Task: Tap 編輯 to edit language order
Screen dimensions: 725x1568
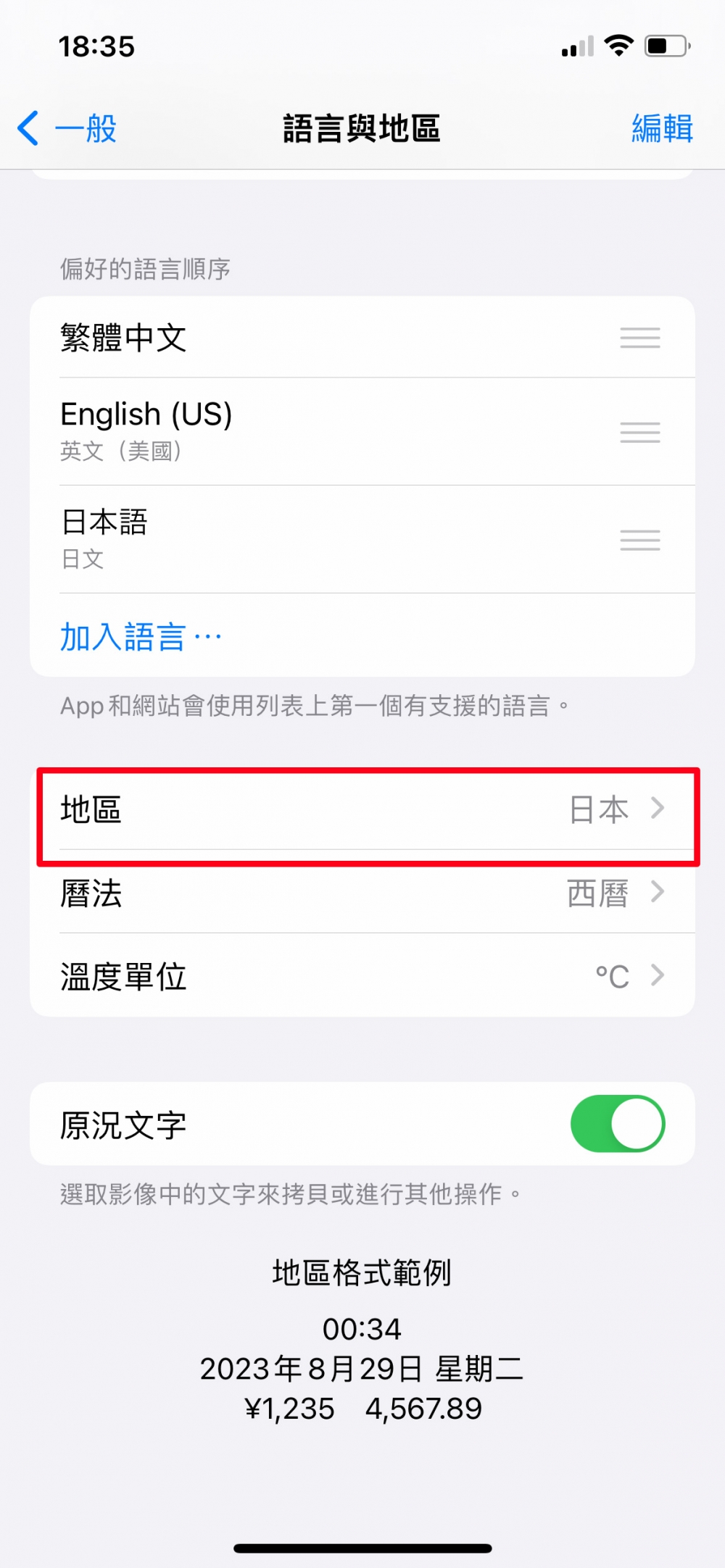Action: [x=661, y=129]
